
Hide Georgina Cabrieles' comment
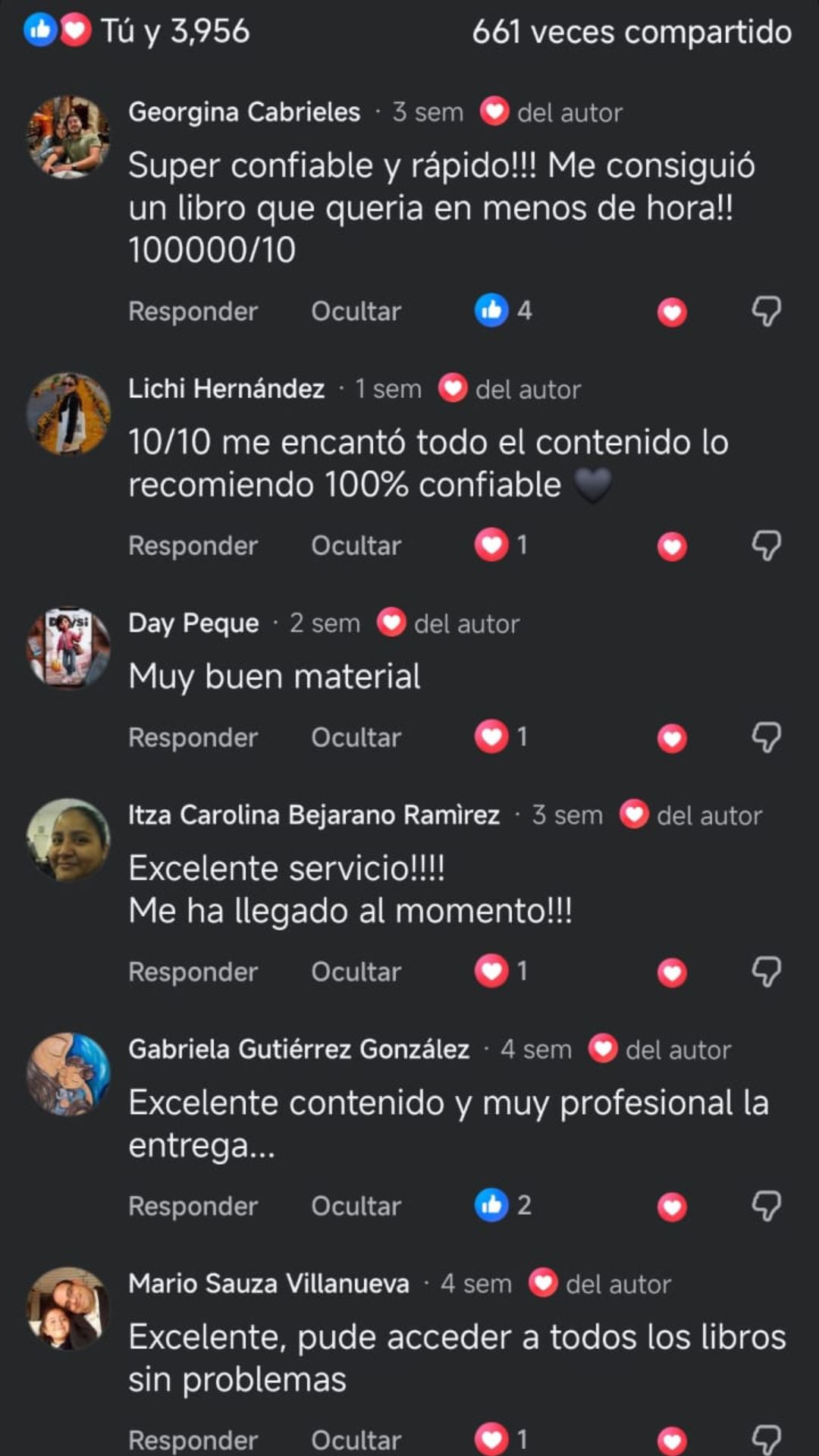[356, 312]
